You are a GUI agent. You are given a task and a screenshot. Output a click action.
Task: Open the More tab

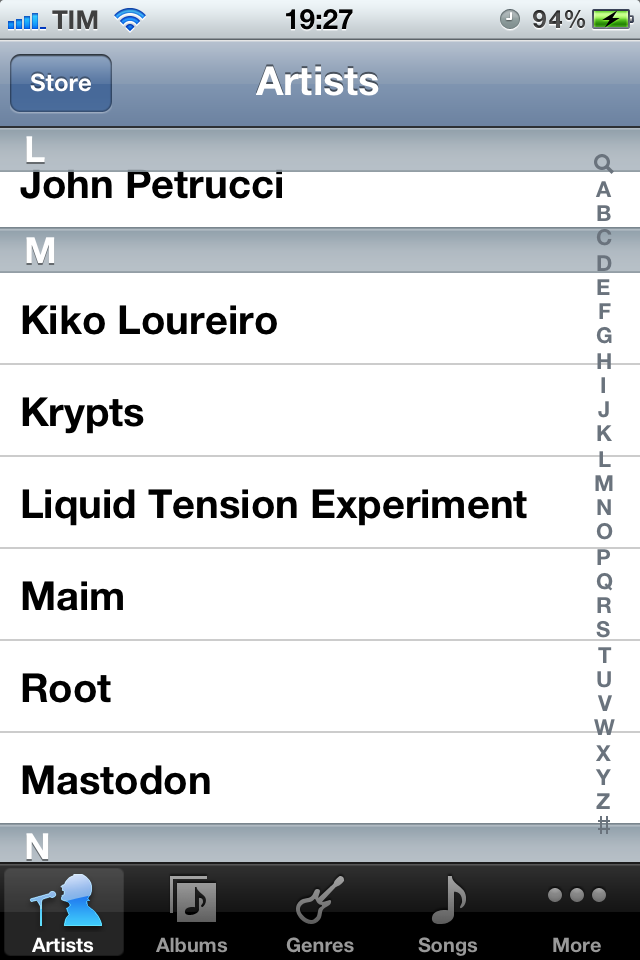[x=577, y=913]
